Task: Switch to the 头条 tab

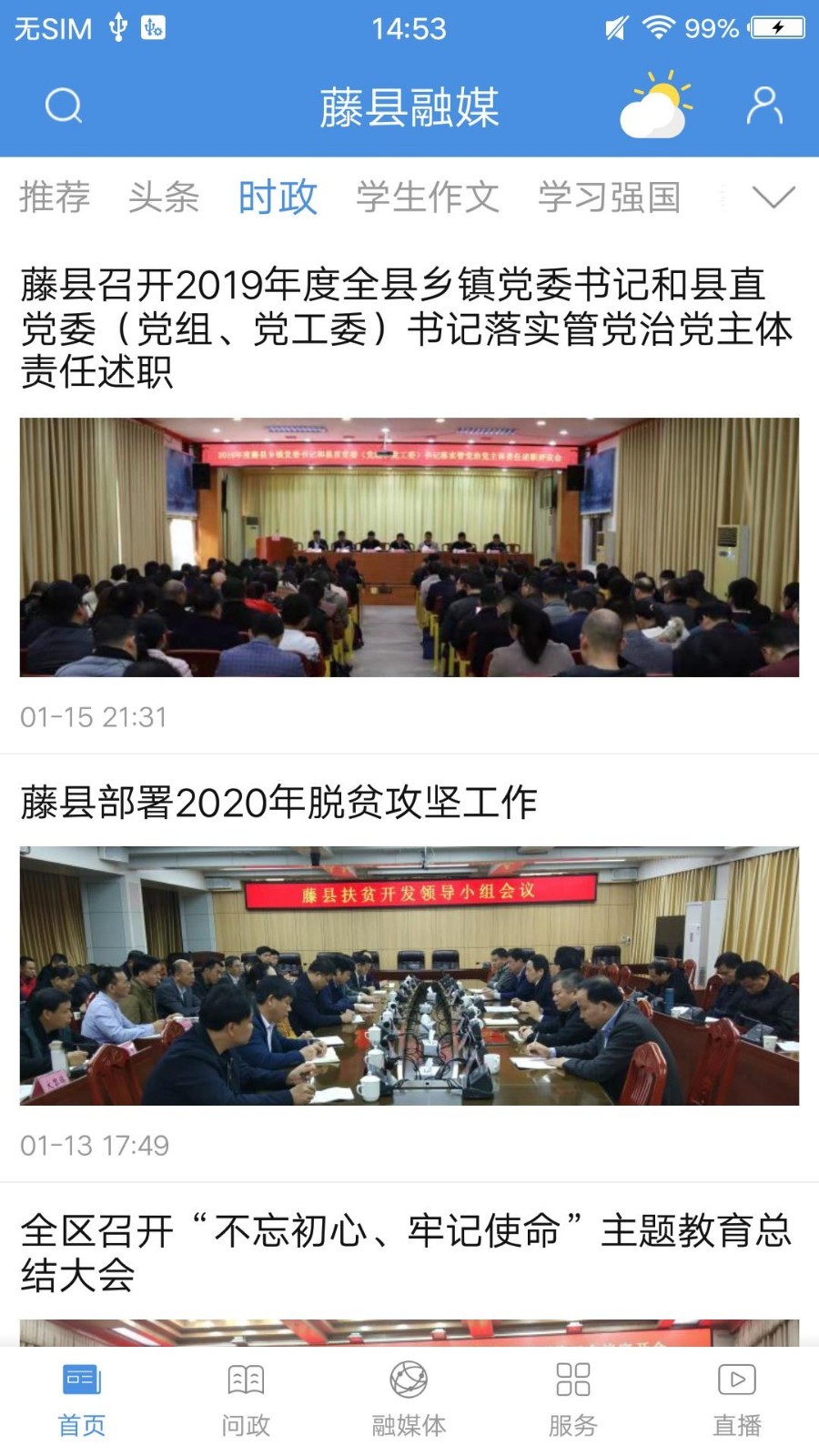Action: click(164, 197)
